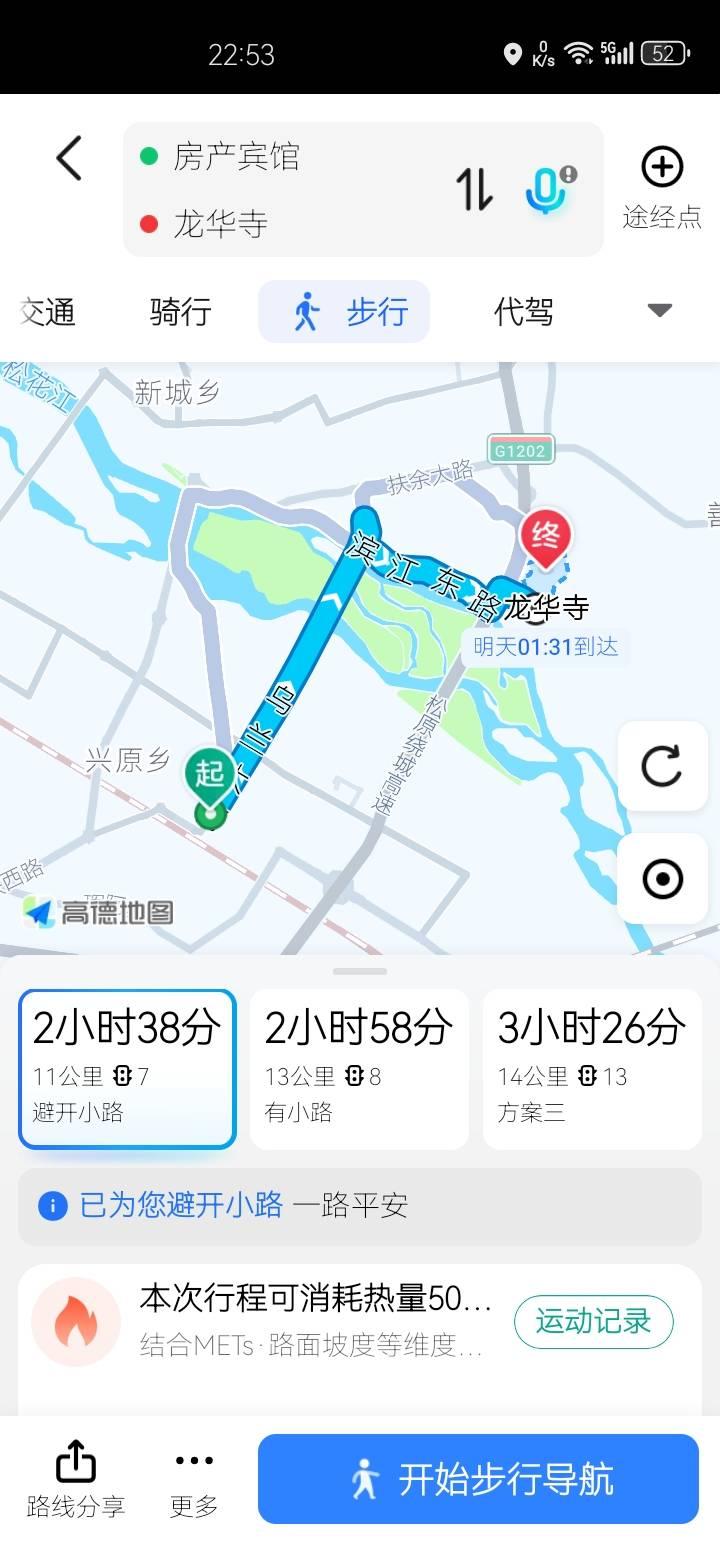The image size is (720, 1560).
Task: Share this route via 路线分享
Action: tap(76, 1479)
